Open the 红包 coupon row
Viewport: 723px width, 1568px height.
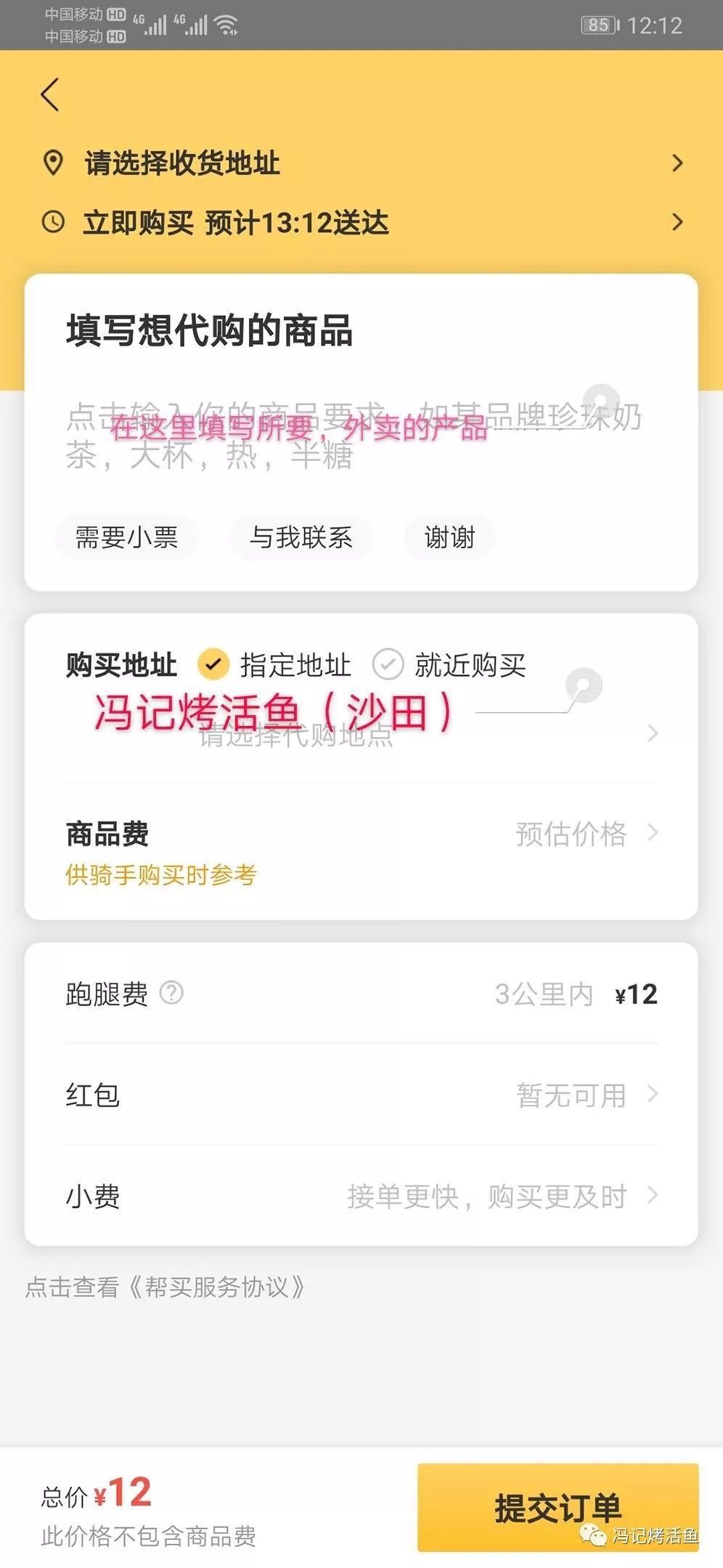pyautogui.click(x=361, y=1095)
